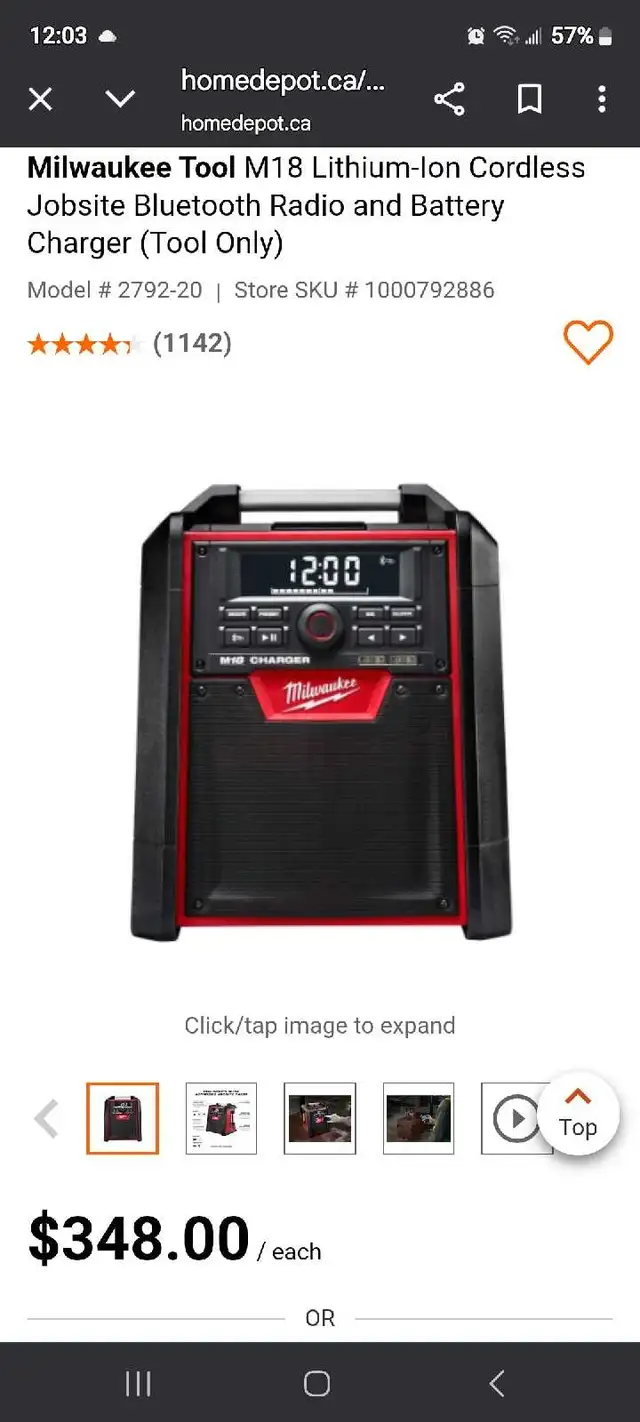View the second thumbnail with feature diagram

[x=221, y=1118]
